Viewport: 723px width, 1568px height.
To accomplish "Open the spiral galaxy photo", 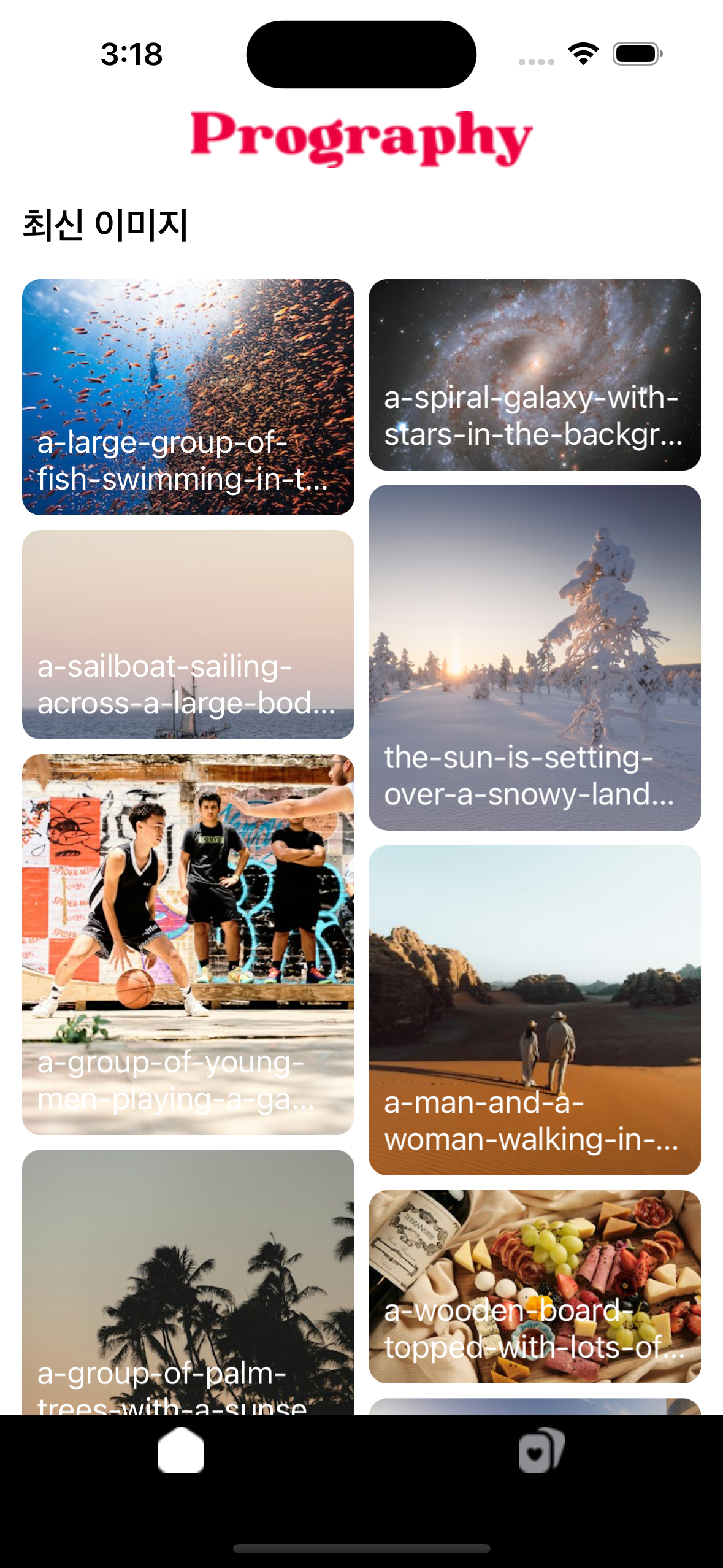I will [x=534, y=374].
